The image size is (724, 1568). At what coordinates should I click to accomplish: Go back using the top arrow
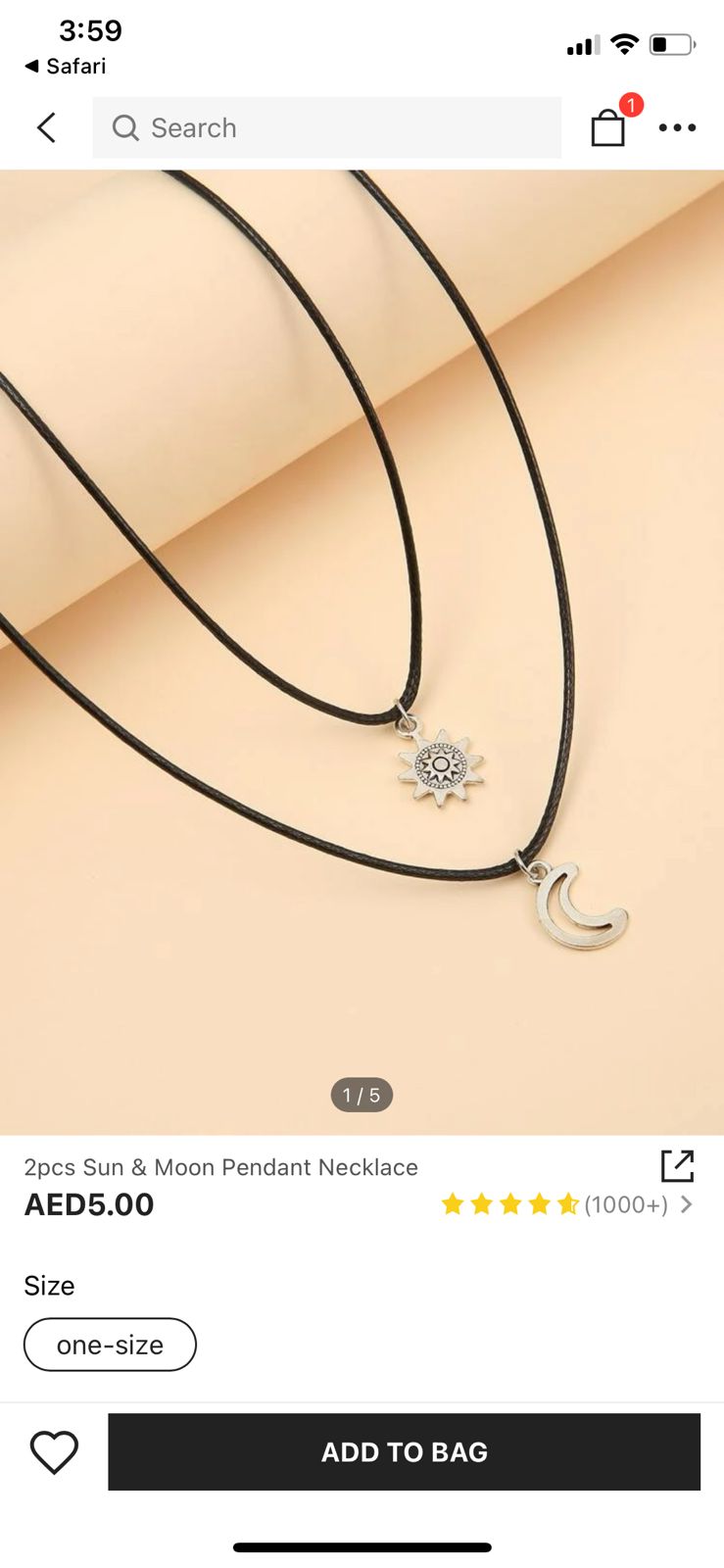[x=46, y=127]
